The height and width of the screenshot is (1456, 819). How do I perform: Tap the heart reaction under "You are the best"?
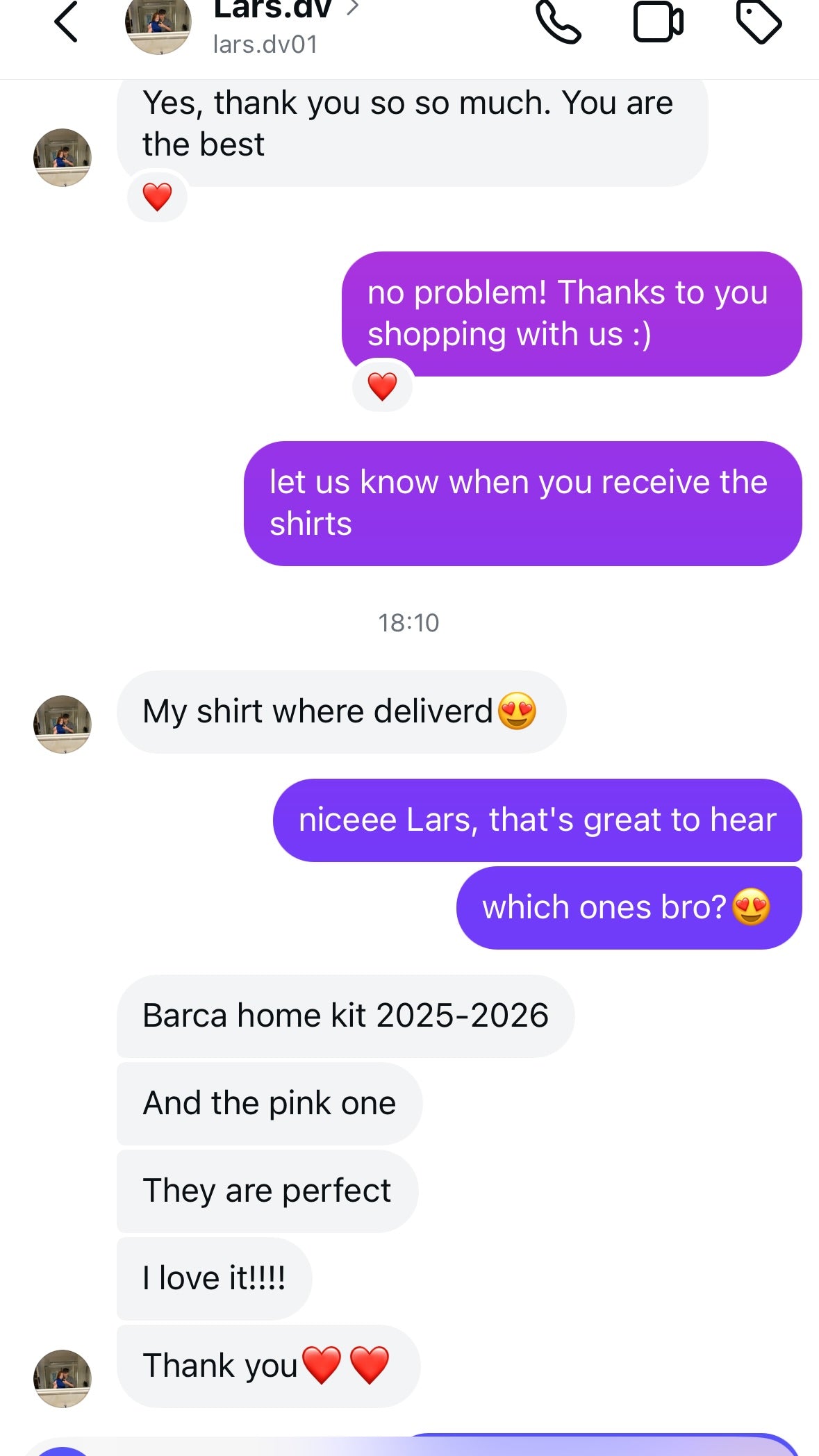(157, 197)
